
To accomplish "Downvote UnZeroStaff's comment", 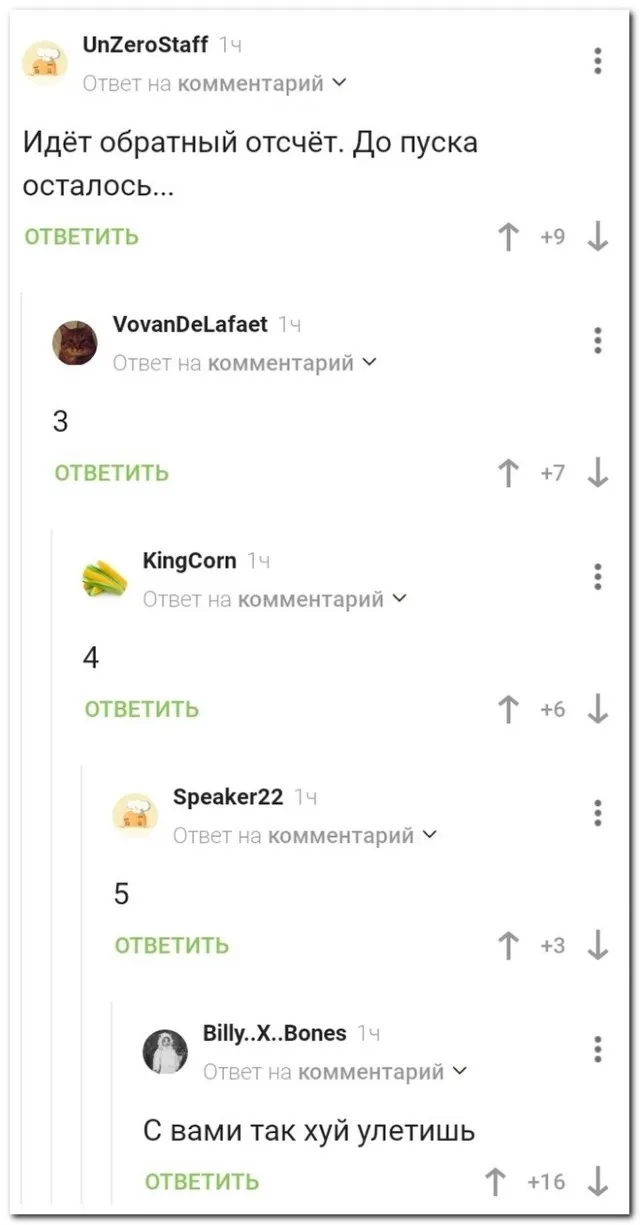I will tap(598, 237).
